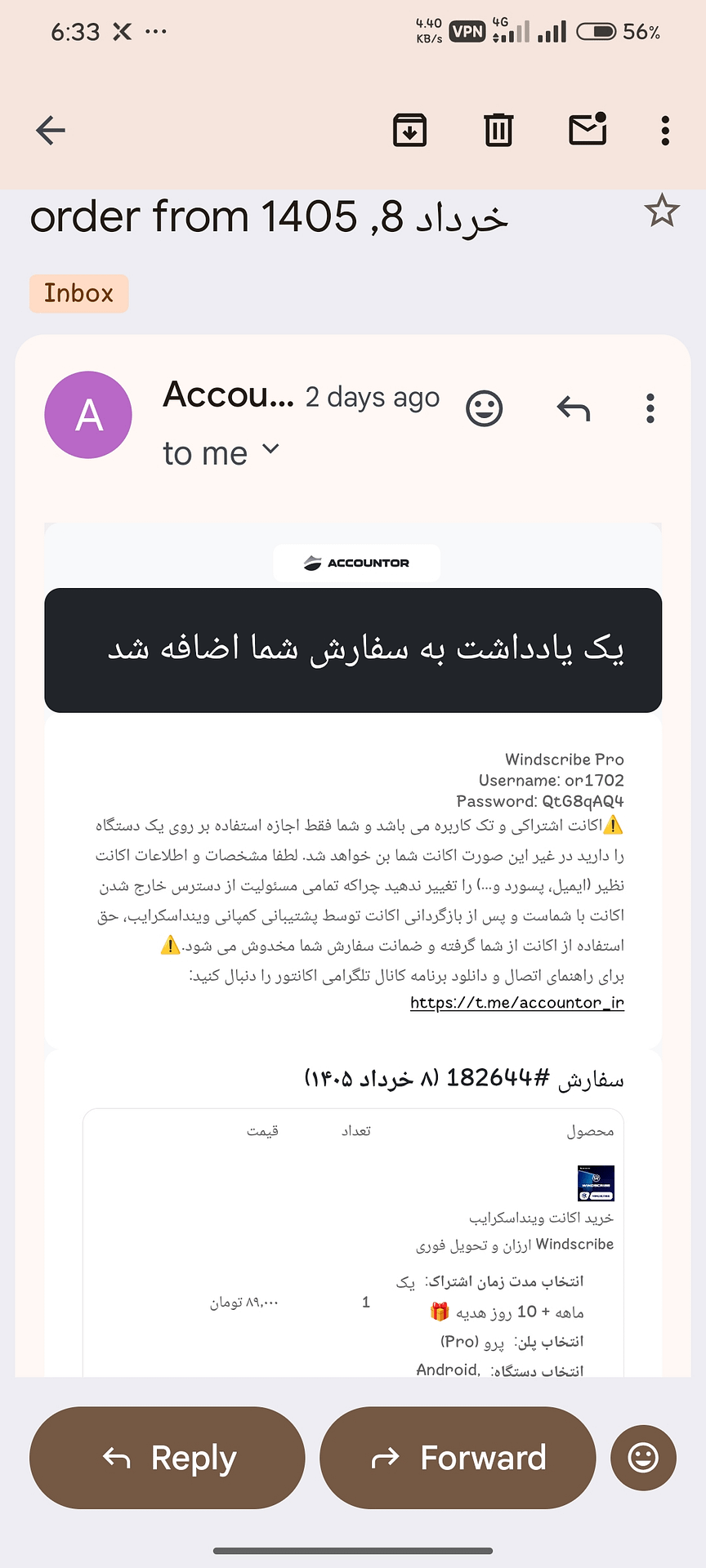Add emoji reaction beside sender name
Viewport: 706px width, 1568px height.
(x=485, y=408)
